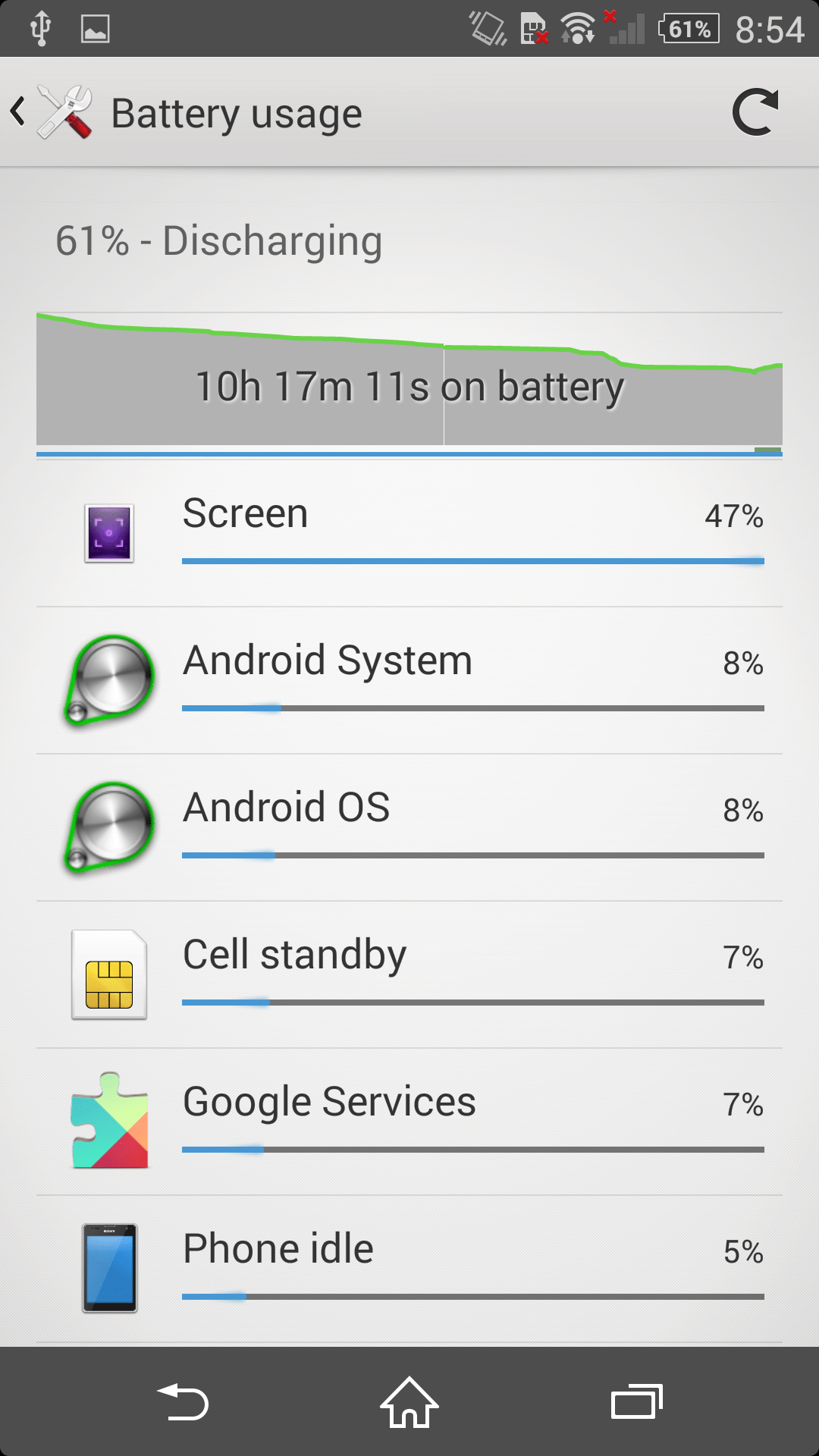Open the battery history graph
Image resolution: width=819 pixels, height=1456 pixels.
pos(409,384)
